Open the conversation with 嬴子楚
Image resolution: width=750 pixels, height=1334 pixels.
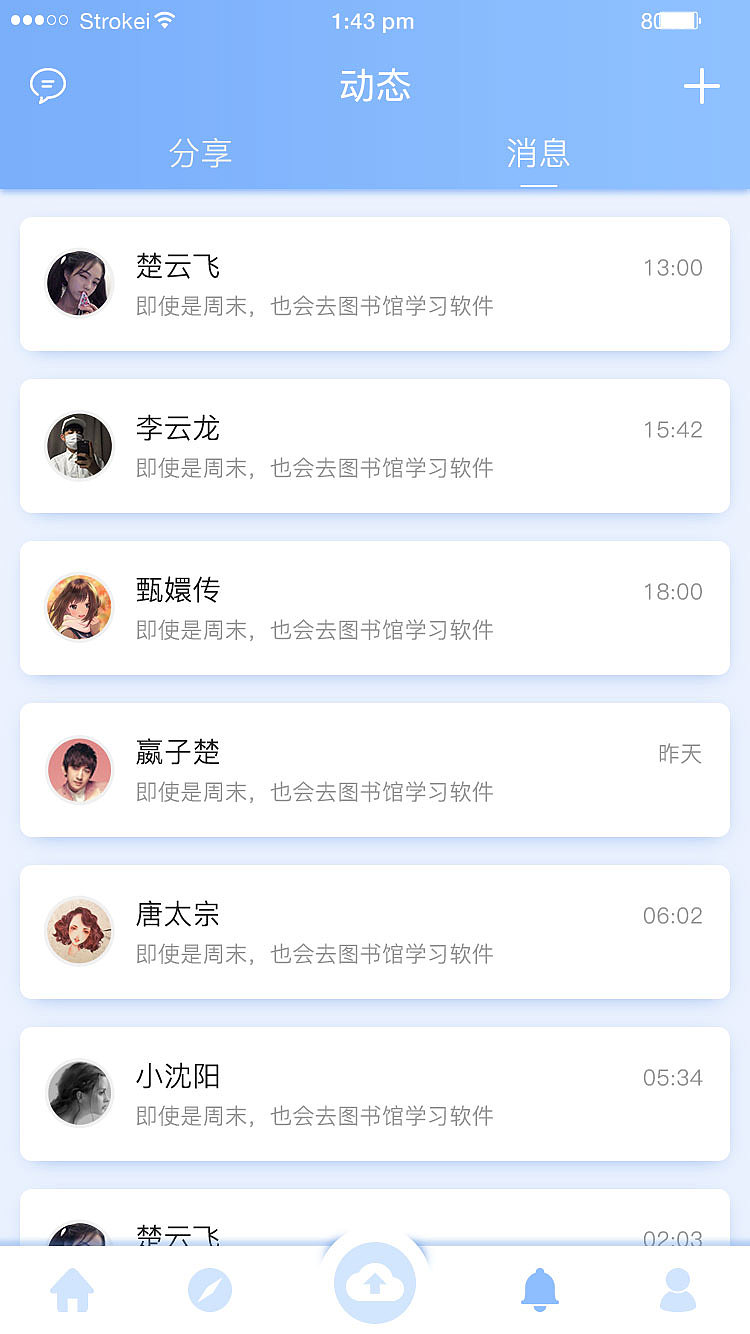[x=375, y=770]
